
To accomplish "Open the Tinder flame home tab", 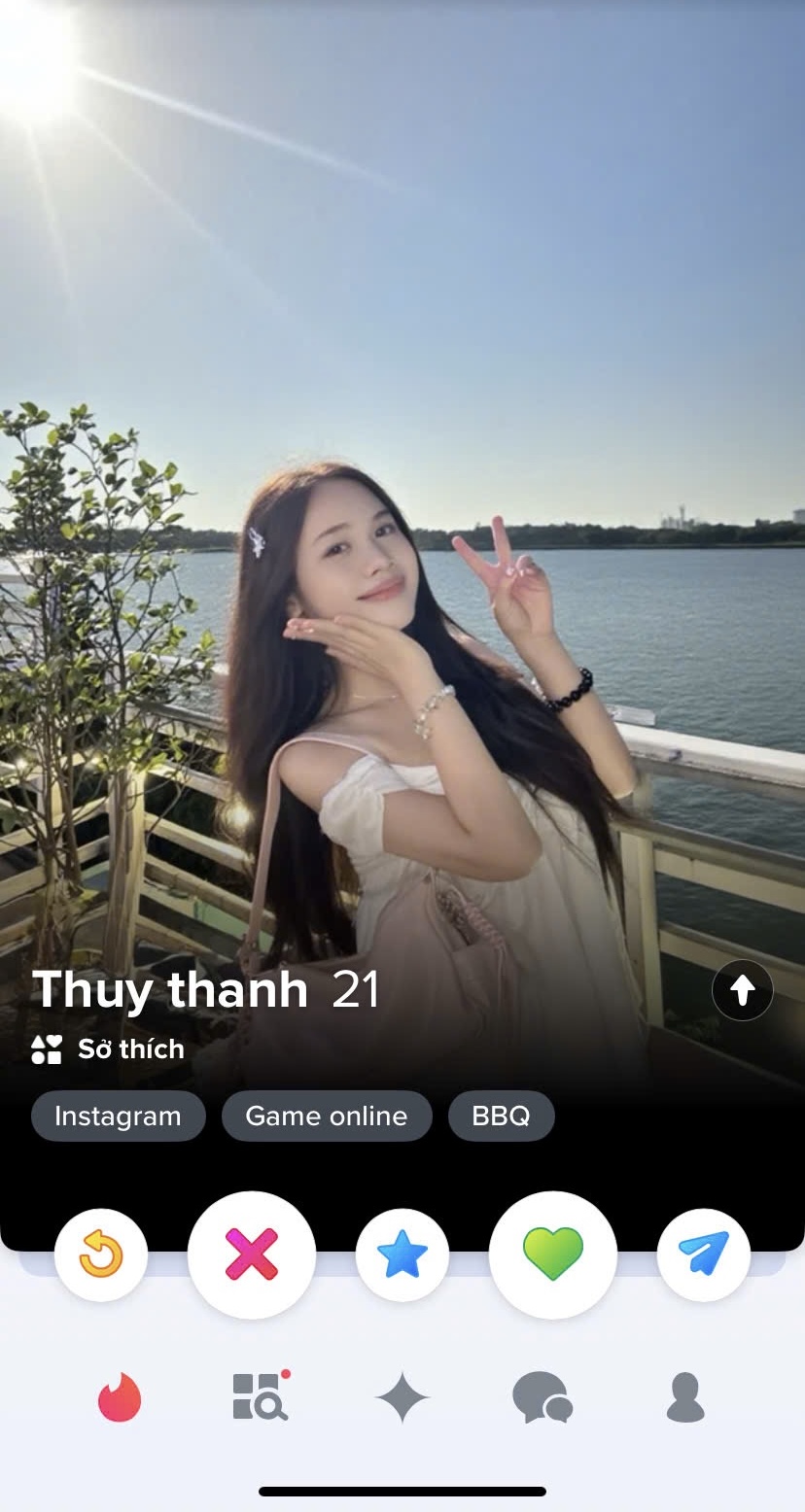I will [x=120, y=1398].
